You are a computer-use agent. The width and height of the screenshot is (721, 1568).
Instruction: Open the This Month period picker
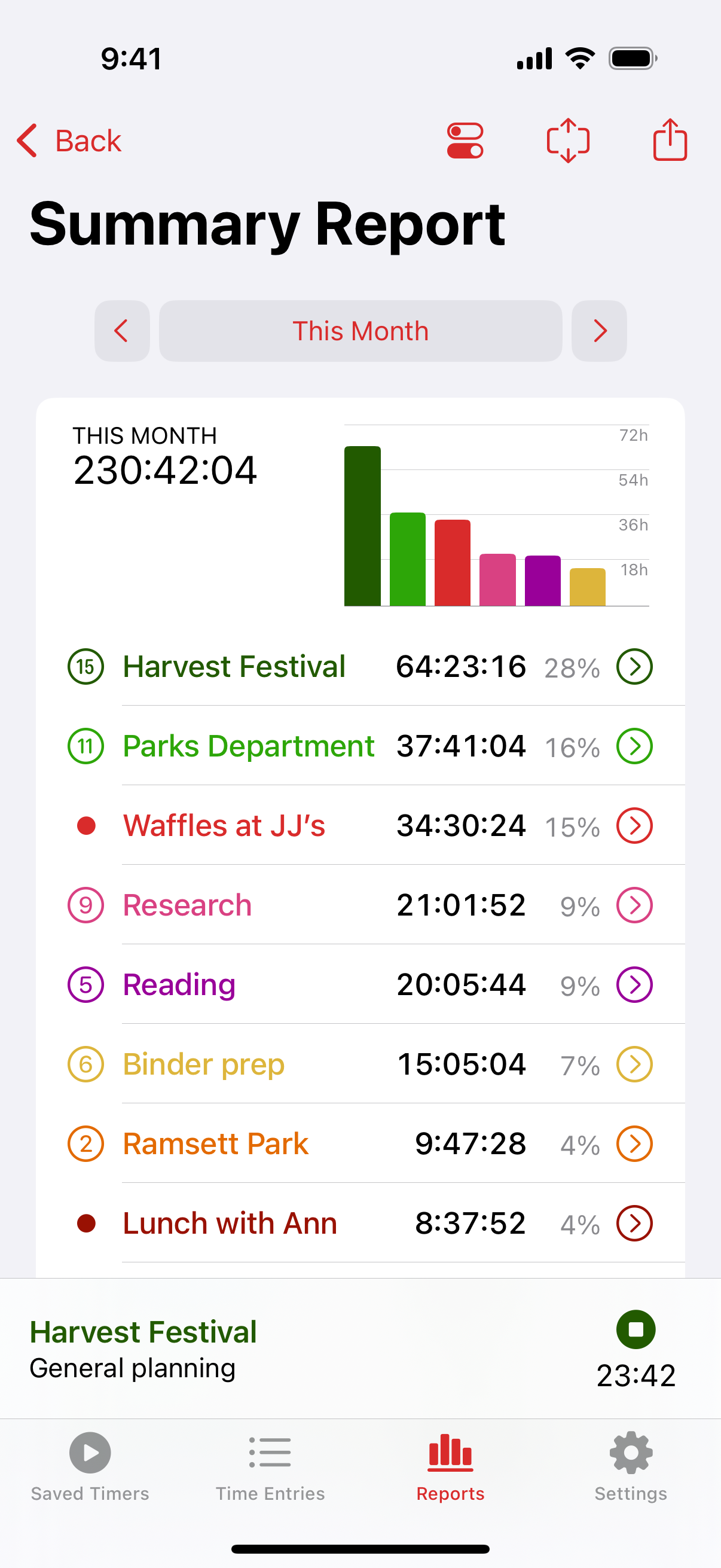(360, 331)
